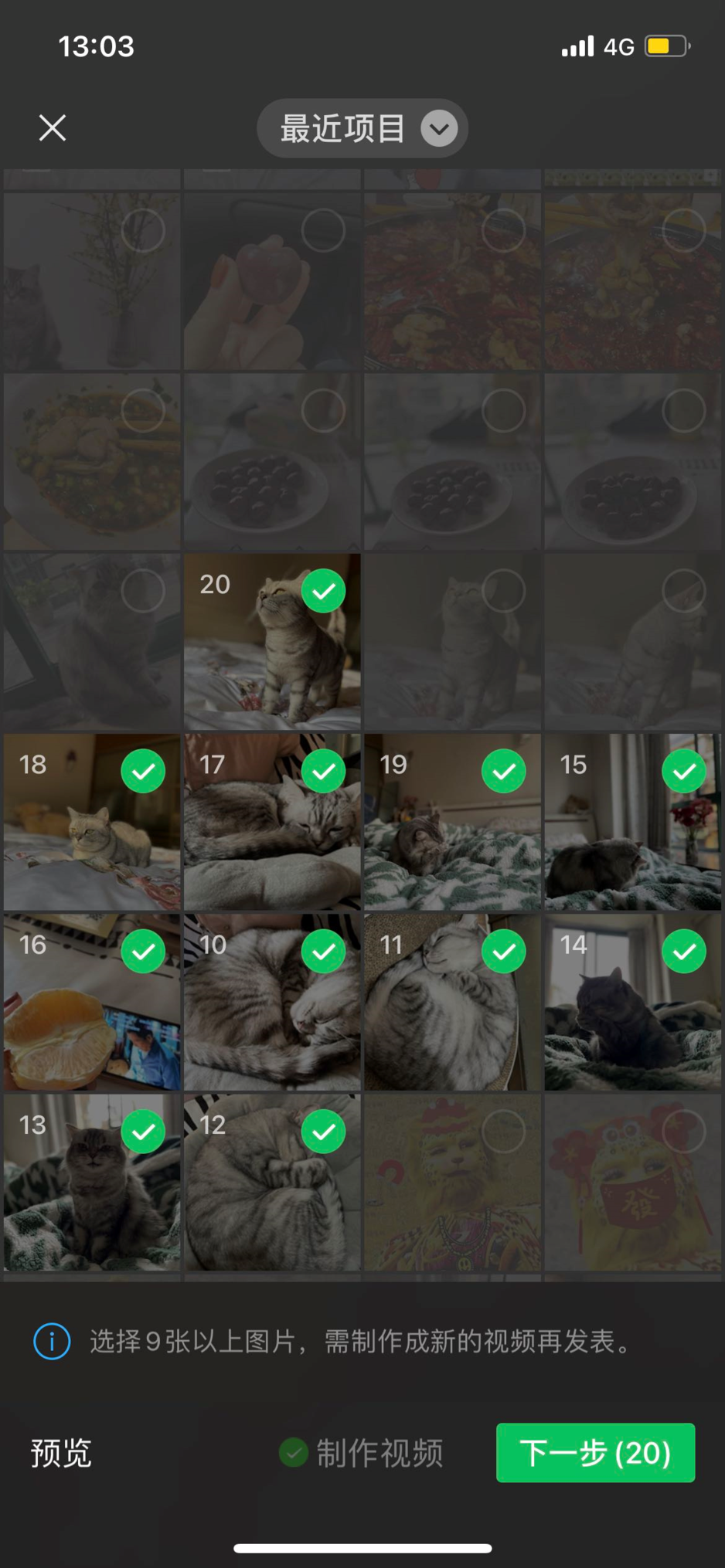
Task: Deselect the sleeping cat photo numbered 17
Action: (x=323, y=771)
